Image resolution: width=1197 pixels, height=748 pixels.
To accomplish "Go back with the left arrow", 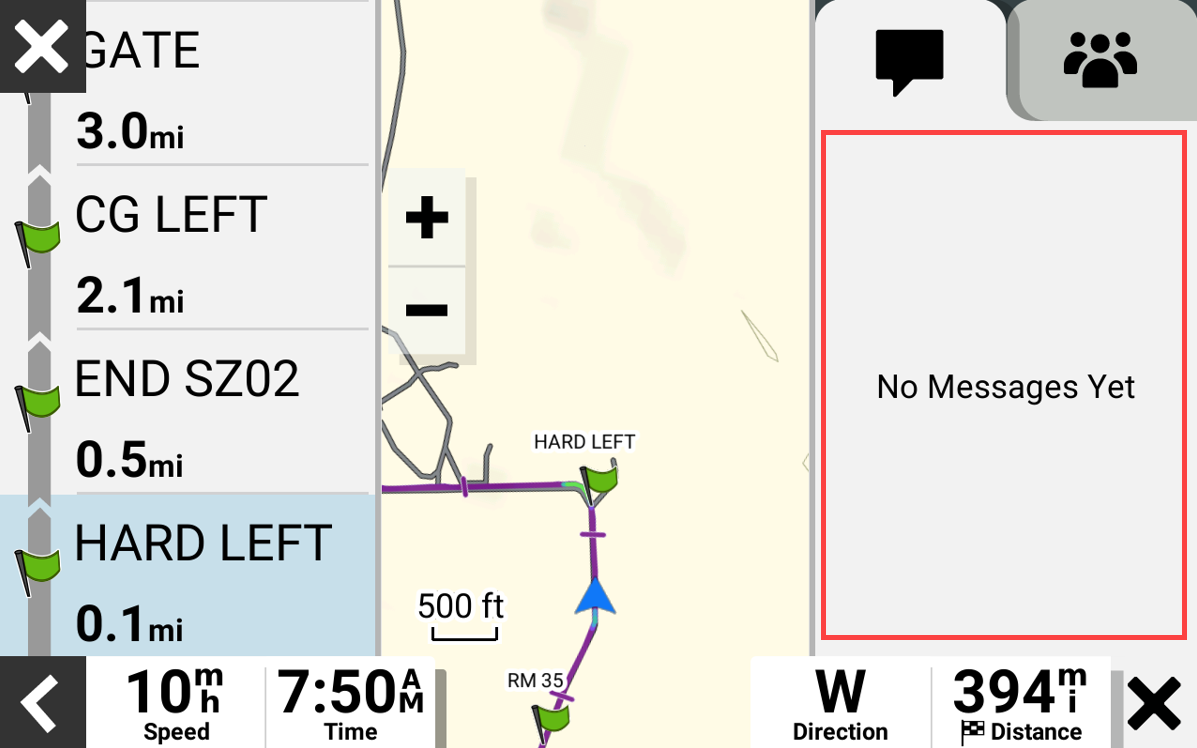I will (x=42, y=703).
